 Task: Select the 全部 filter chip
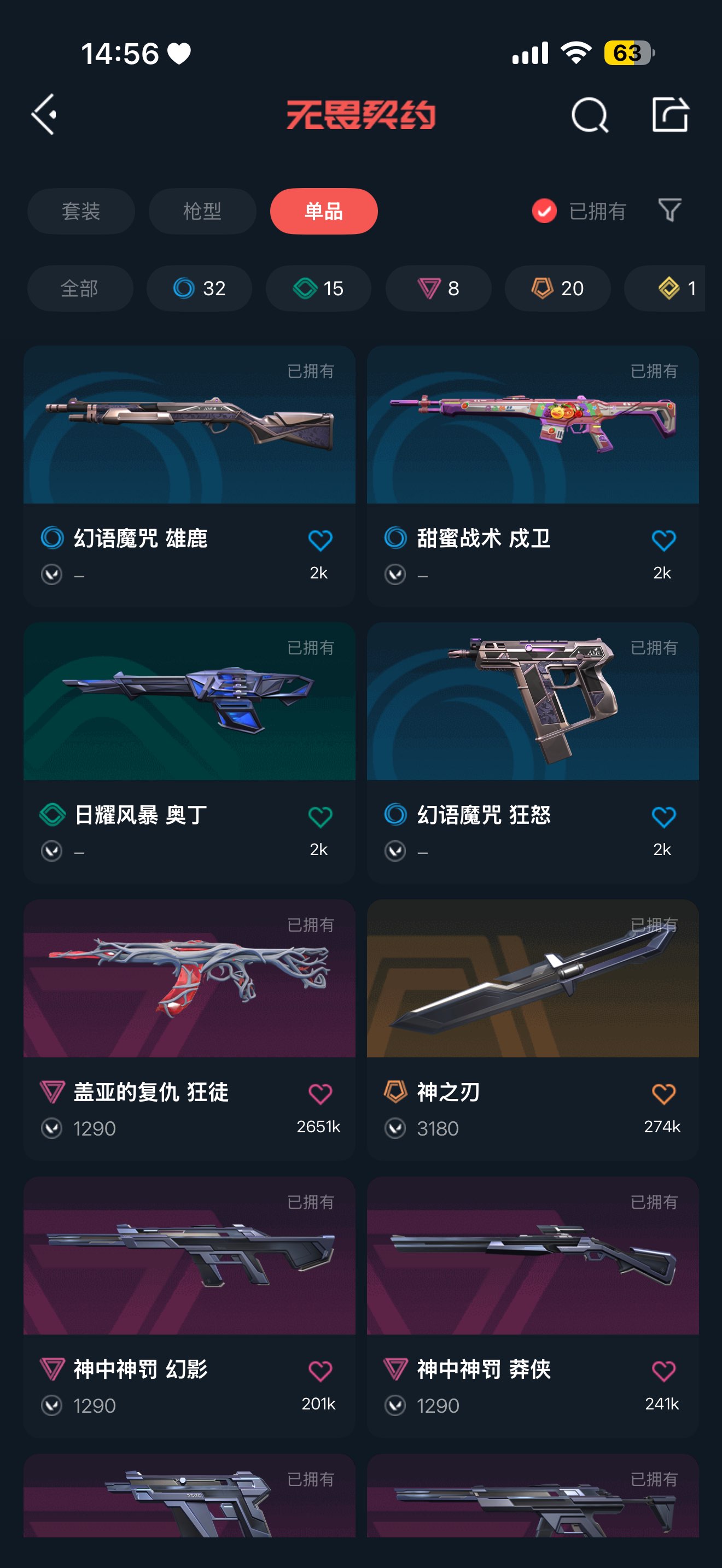(80, 288)
